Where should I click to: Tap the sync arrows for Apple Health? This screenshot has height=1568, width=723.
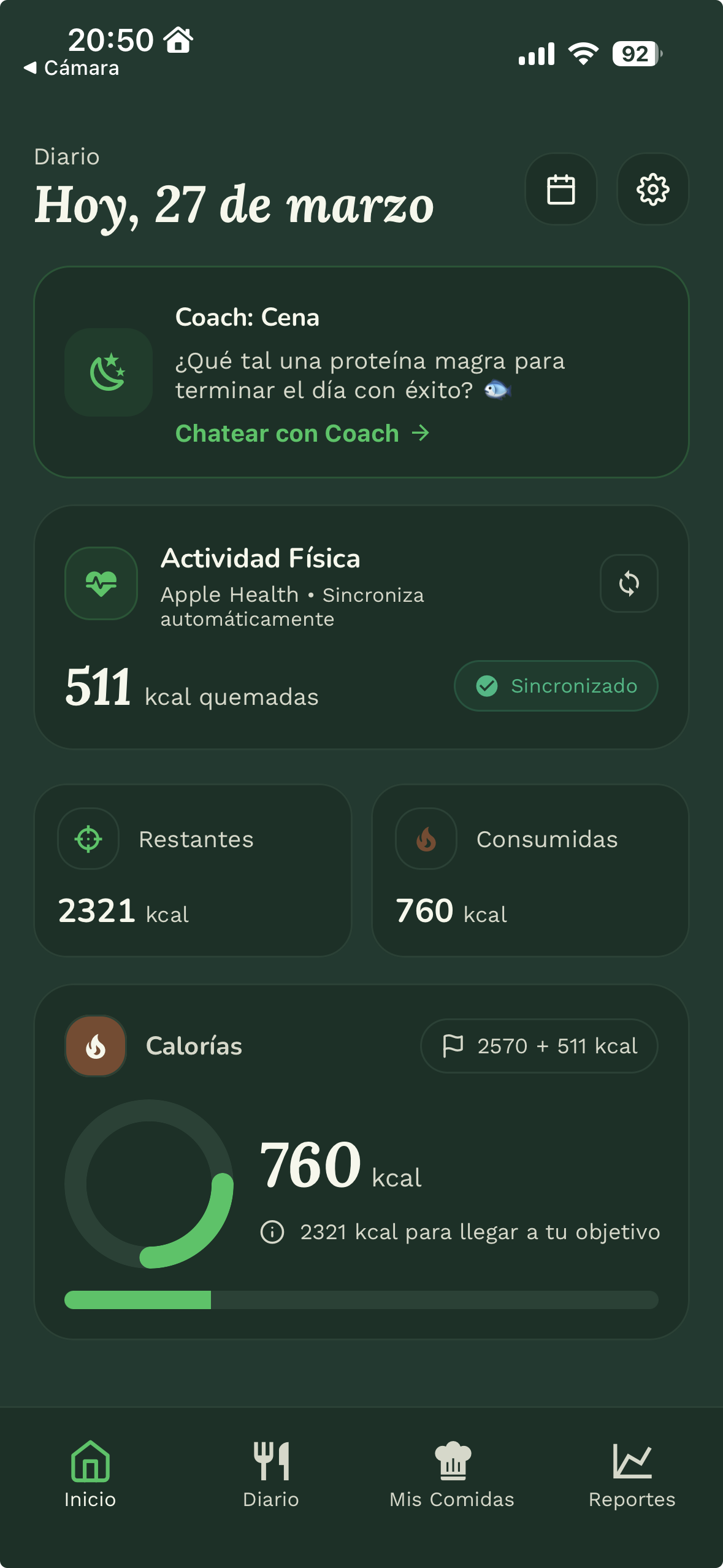[629, 583]
